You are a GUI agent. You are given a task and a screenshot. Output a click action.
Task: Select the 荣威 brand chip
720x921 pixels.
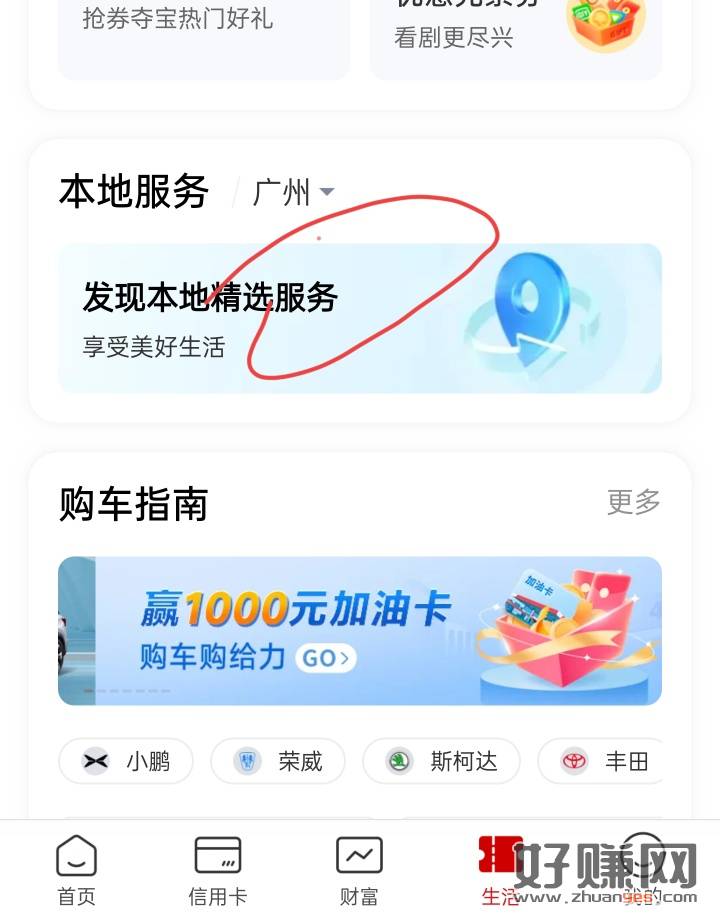tap(278, 762)
